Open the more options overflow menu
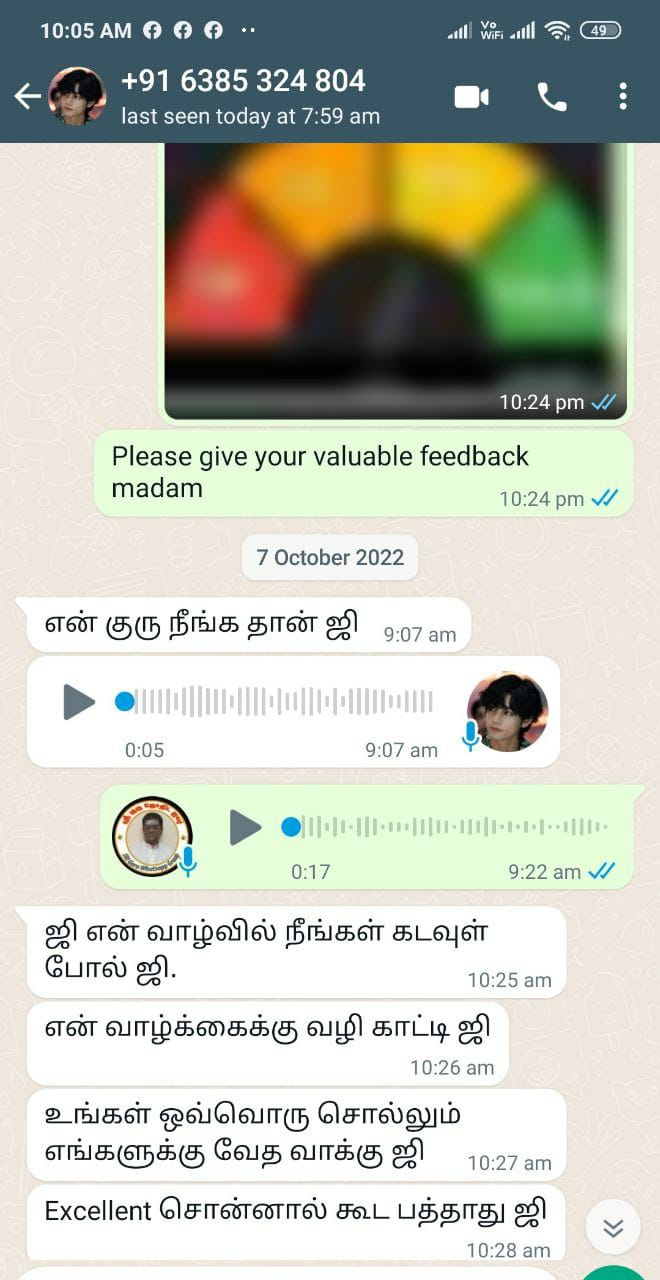The image size is (660, 1280). click(x=622, y=96)
